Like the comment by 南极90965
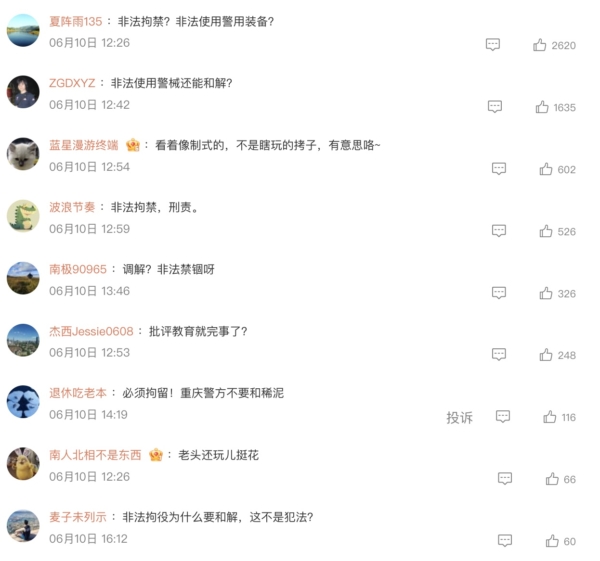Image resolution: width=600 pixels, height=561 pixels. 546,293
